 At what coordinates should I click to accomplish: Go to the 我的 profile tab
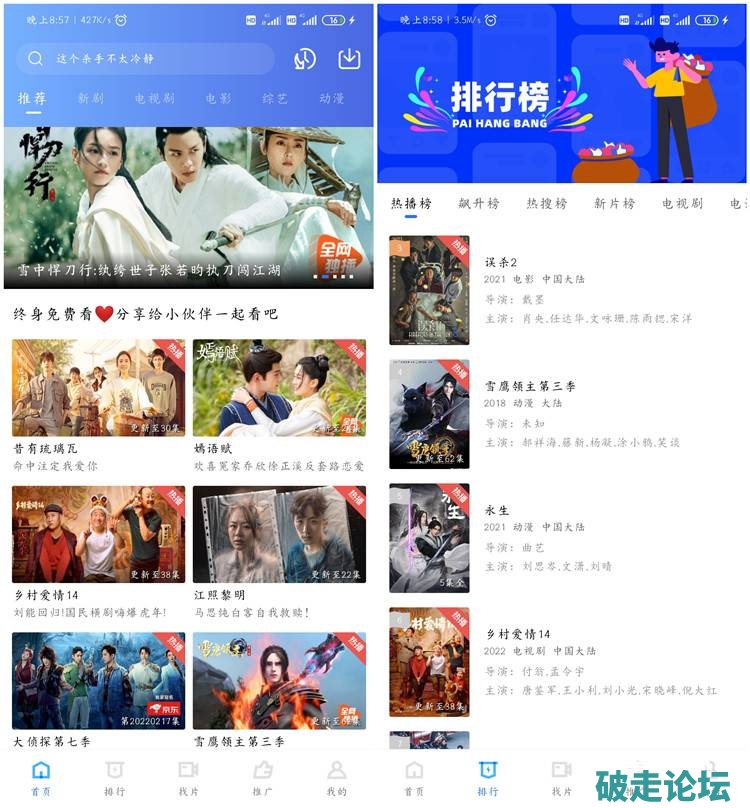[x=337, y=777]
